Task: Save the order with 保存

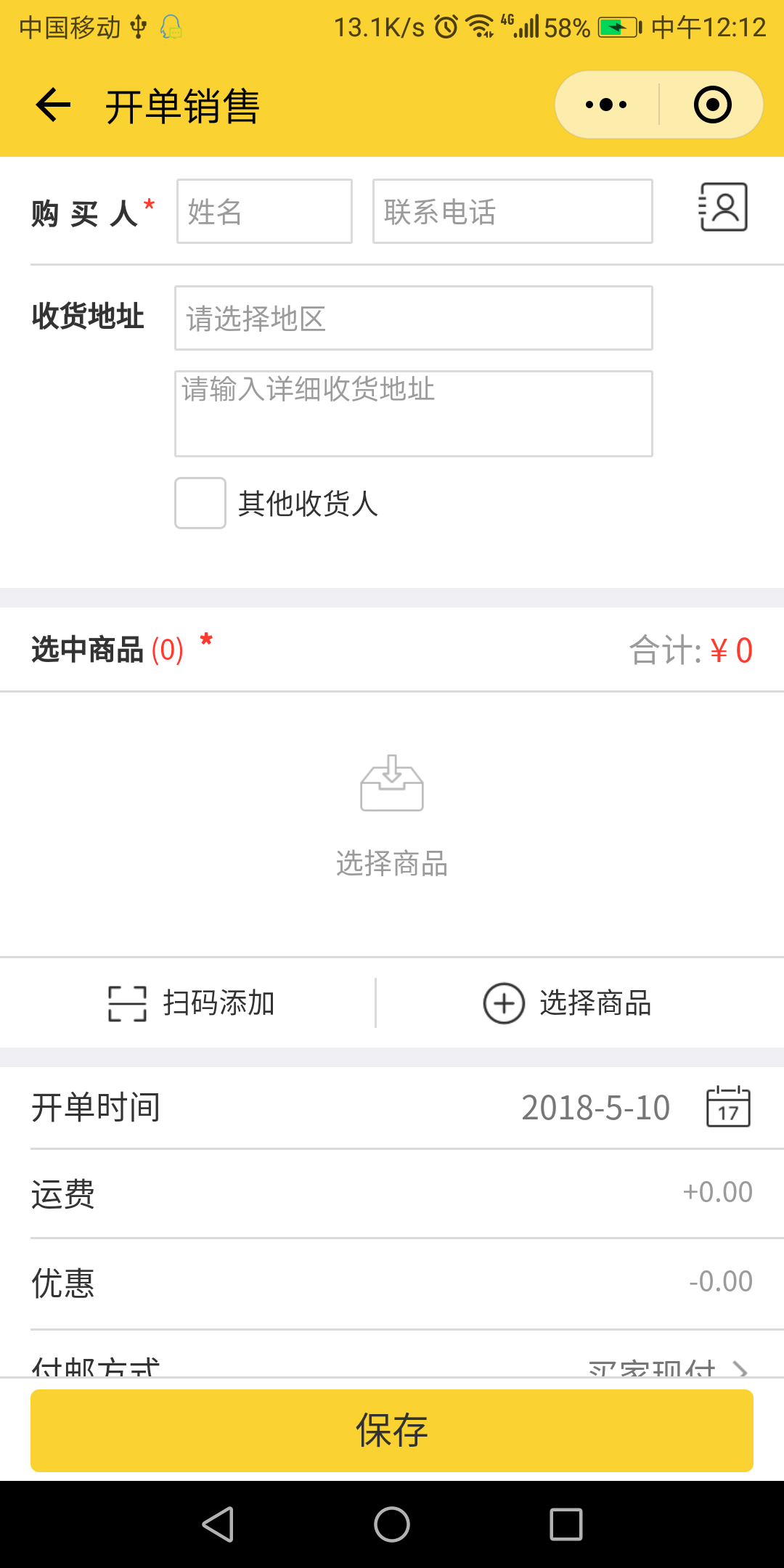Action: click(x=392, y=1431)
